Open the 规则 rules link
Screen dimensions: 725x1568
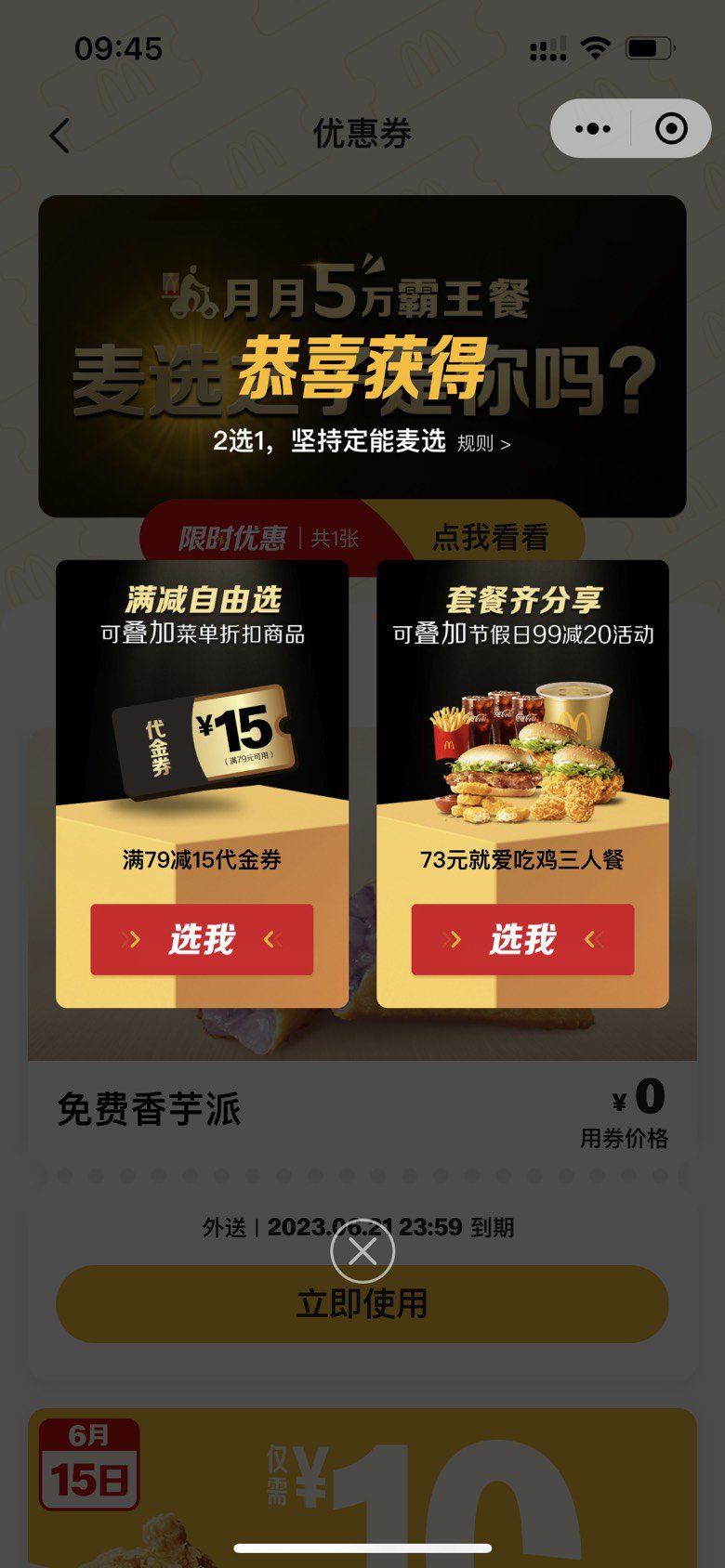pyautogui.click(x=483, y=443)
